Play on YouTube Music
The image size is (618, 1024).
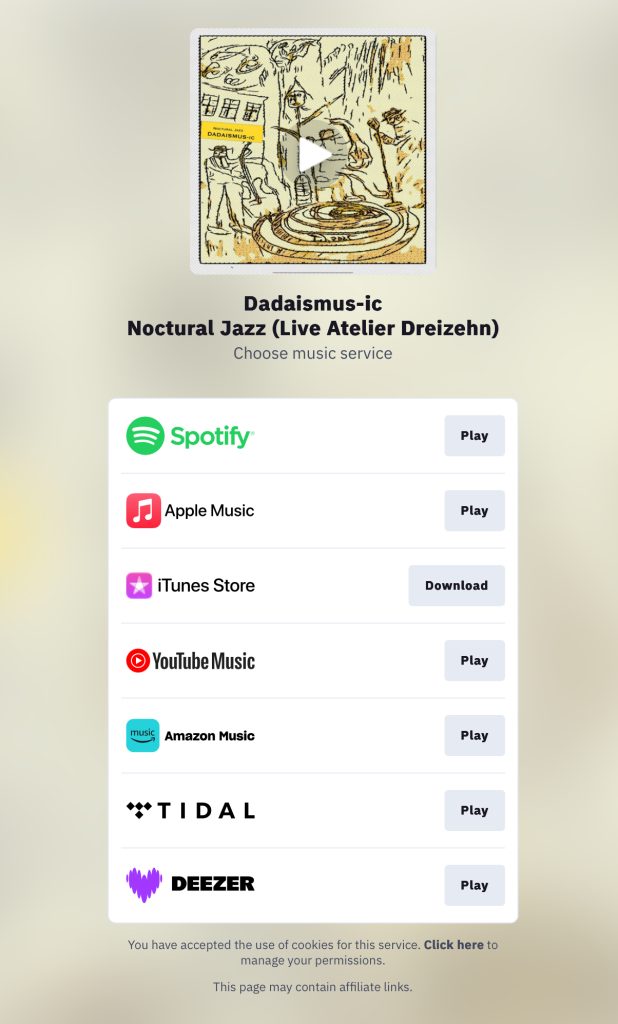click(474, 661)
